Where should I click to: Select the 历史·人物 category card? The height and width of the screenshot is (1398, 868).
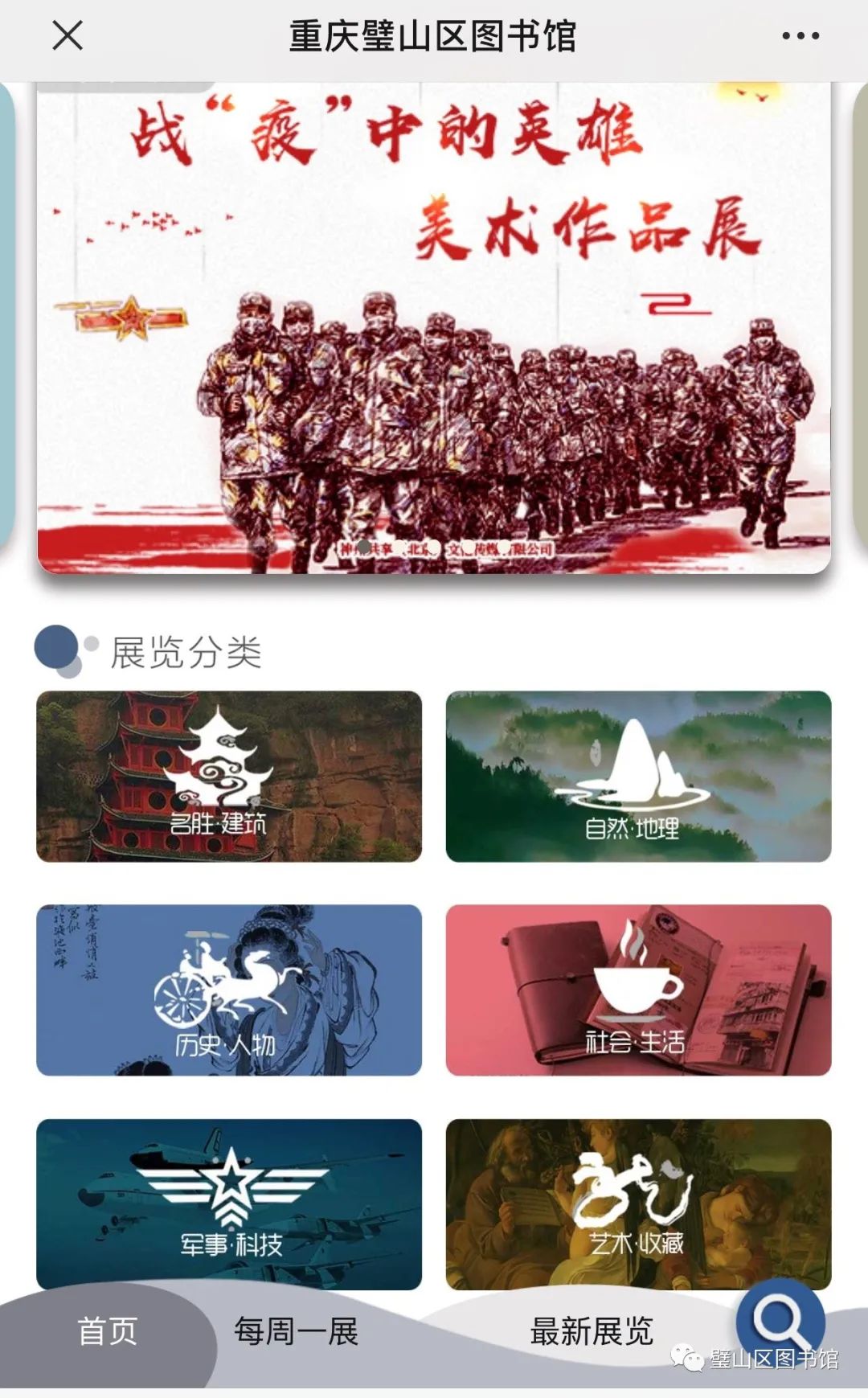229,990
